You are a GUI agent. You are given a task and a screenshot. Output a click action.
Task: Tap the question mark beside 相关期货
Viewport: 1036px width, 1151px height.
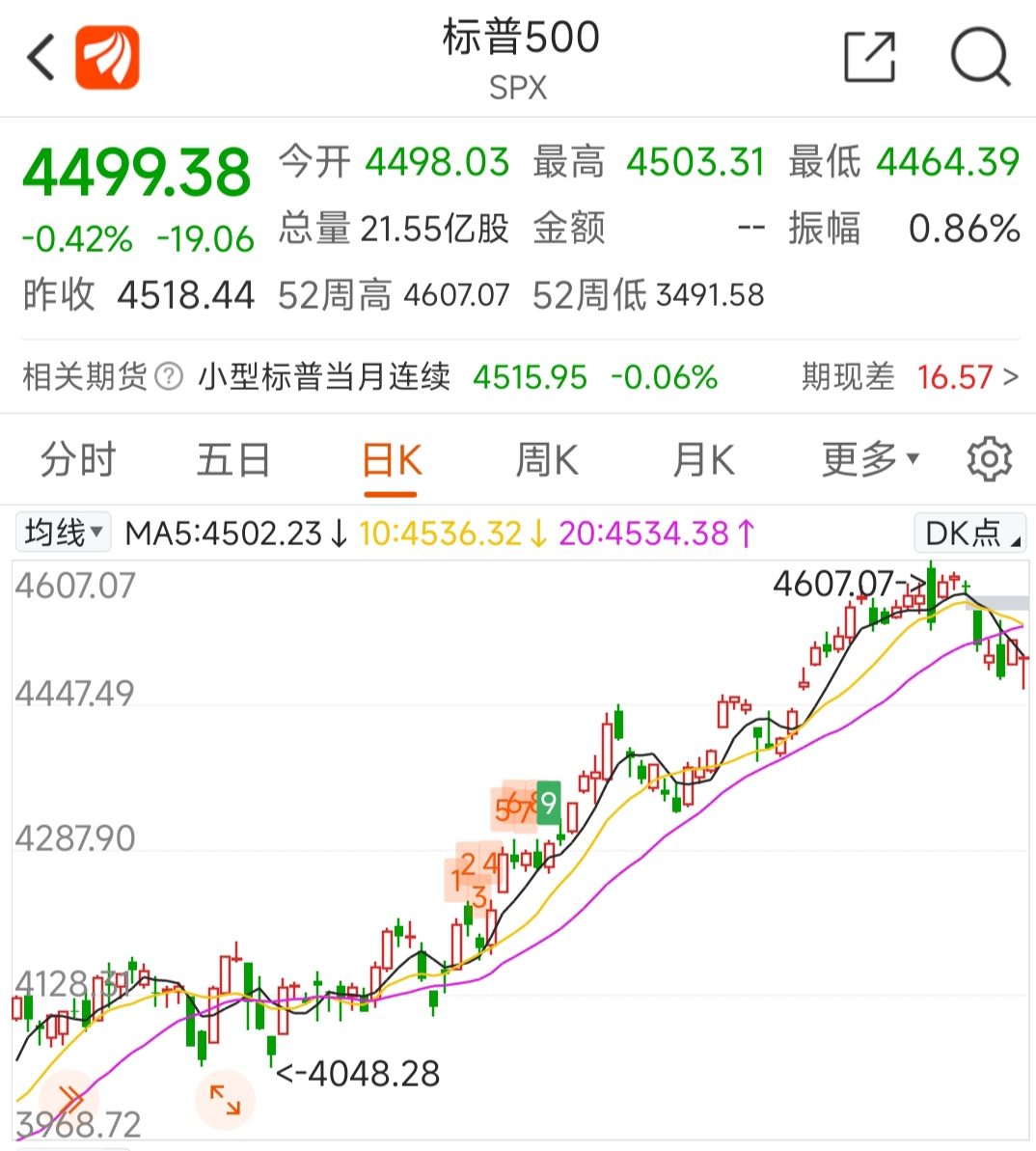(166, 377)
